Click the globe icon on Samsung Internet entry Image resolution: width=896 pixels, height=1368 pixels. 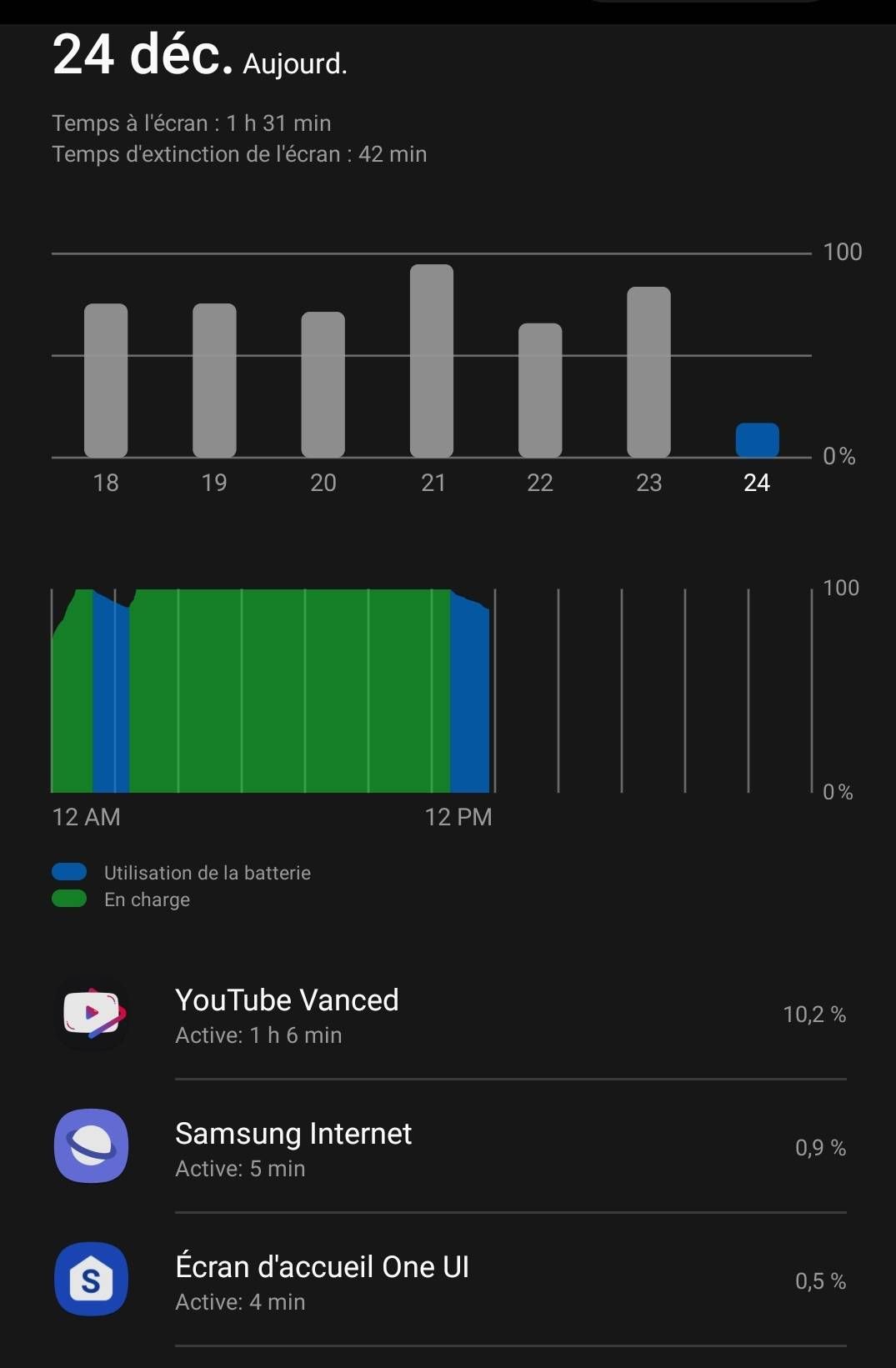[92, 1148]
